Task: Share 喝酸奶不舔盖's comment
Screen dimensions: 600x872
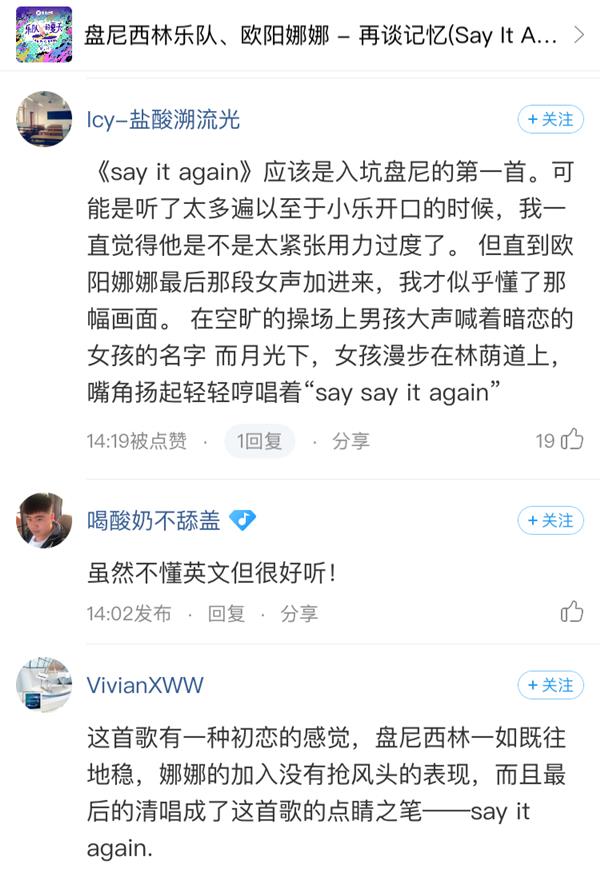Action: click(x=299, y=613)
